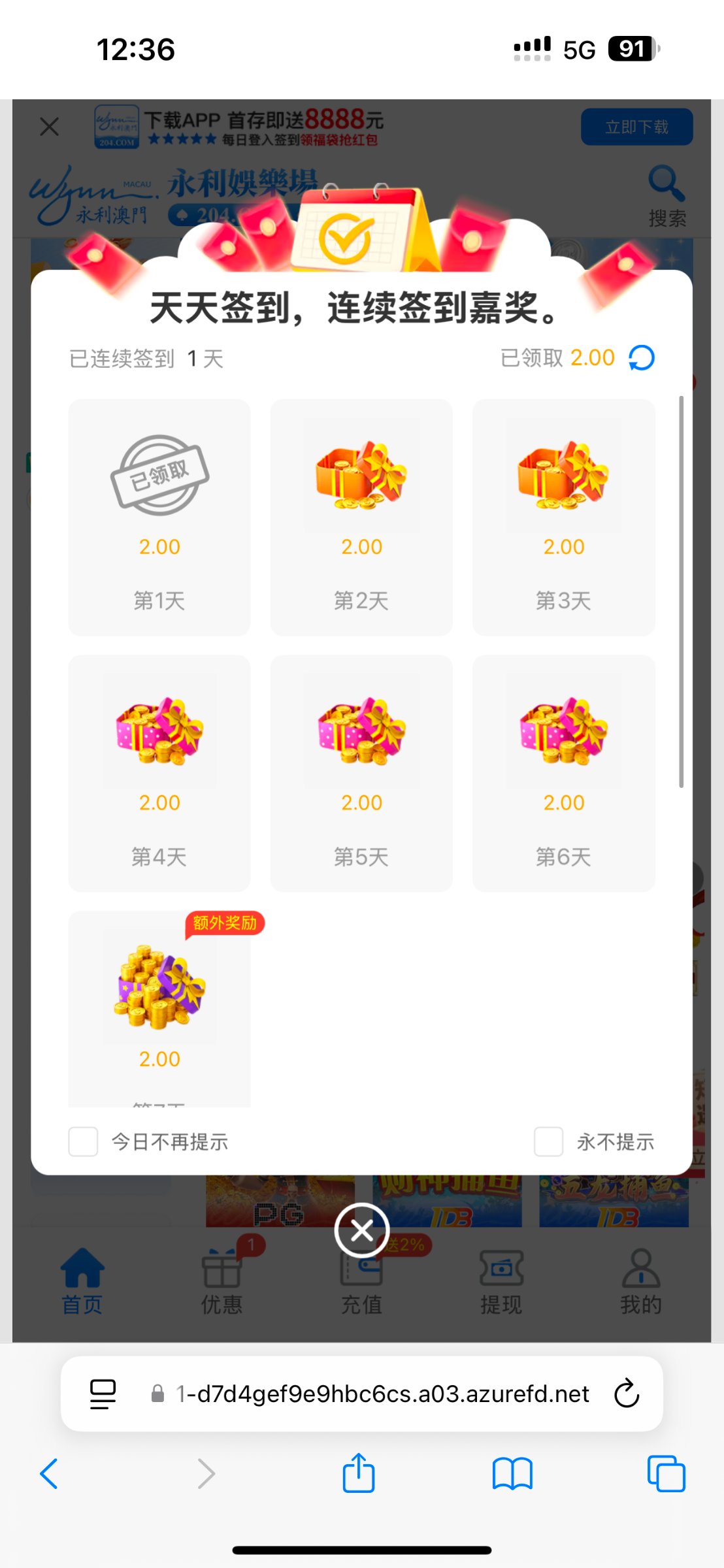Open the 第6天 gift box card
The width and height of the screenshot is (724, 1568).
click(563, 772)
